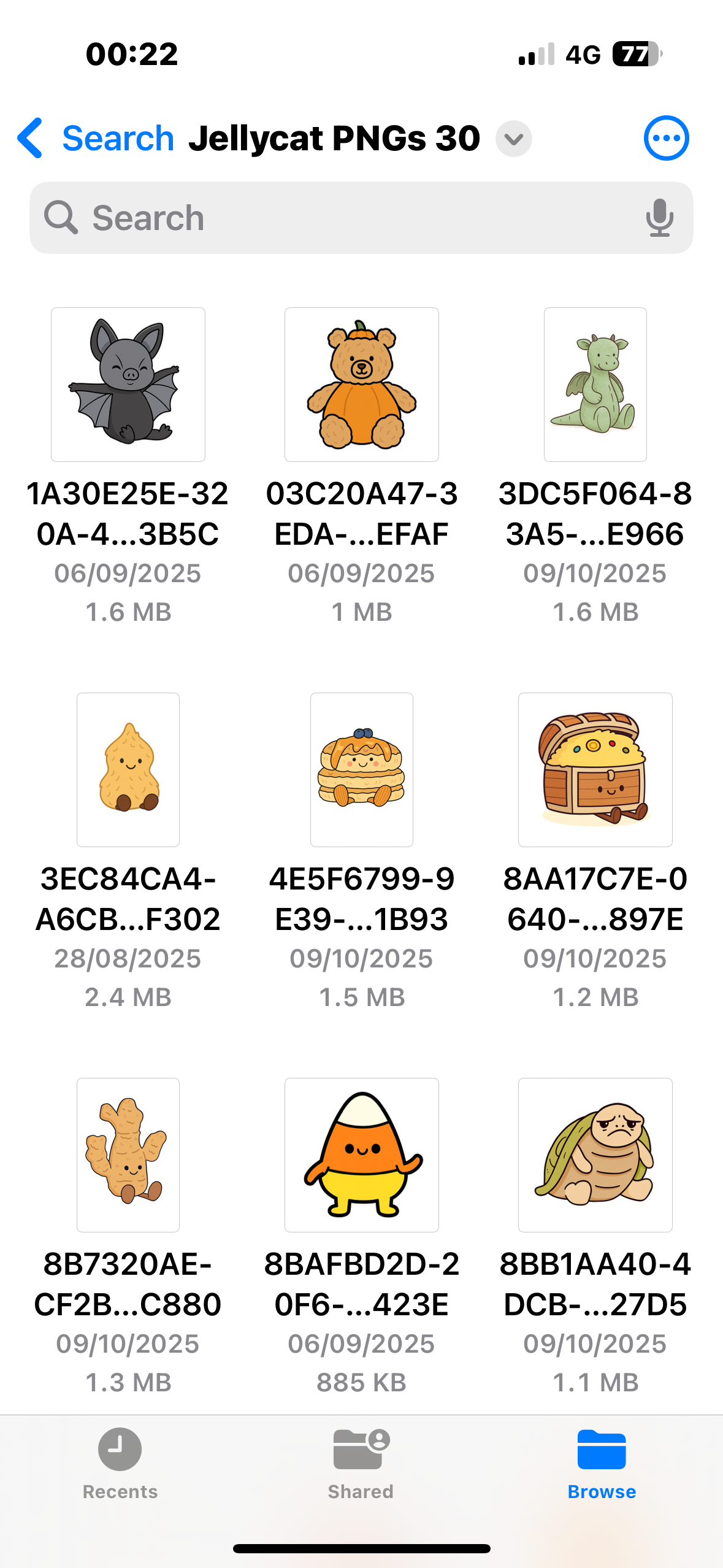Open the pumpkin bear file 03C20A47

[362, 385]
